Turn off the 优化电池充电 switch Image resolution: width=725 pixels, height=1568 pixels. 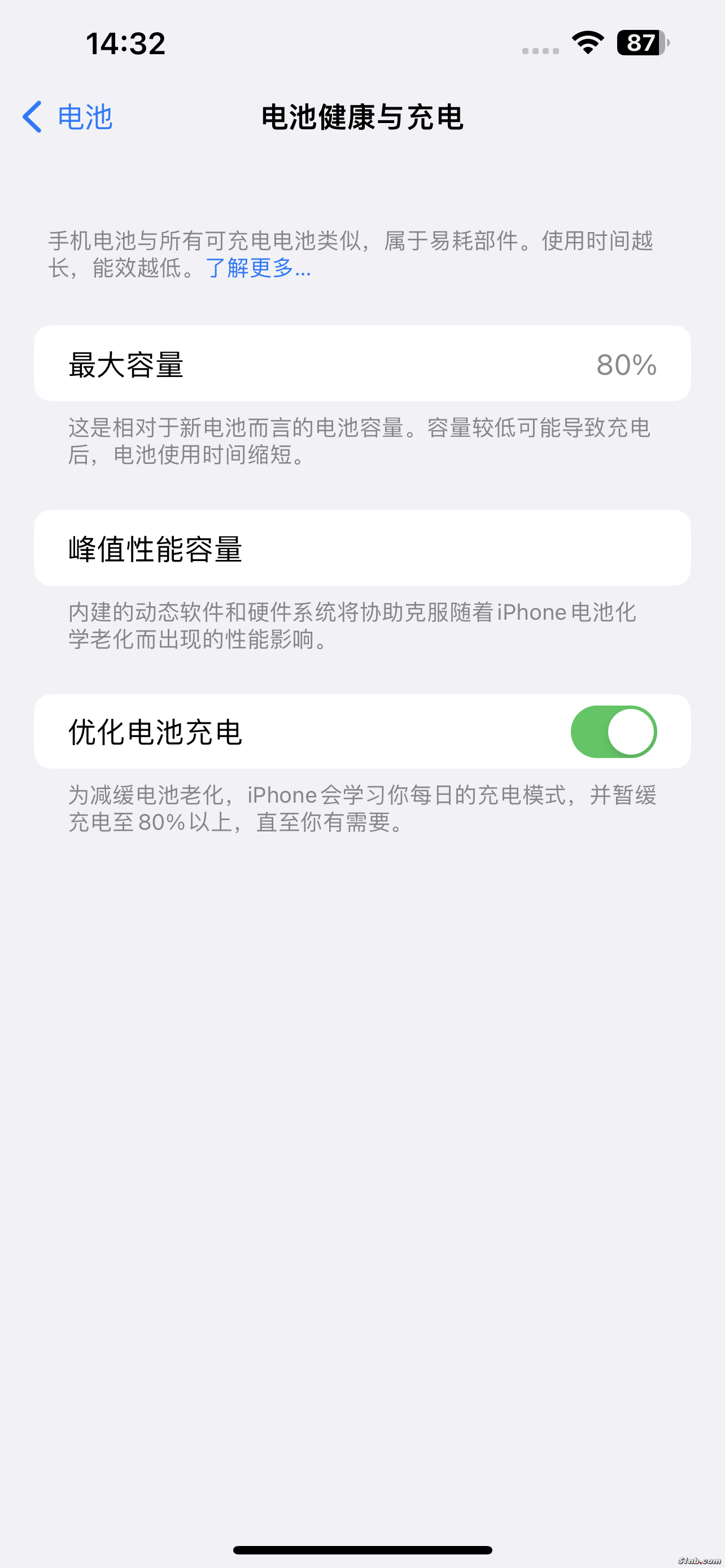click(x=613, y=732)
